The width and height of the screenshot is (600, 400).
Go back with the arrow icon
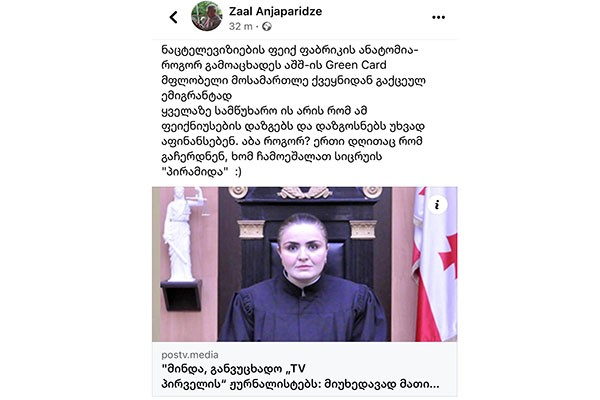(173, 17)
